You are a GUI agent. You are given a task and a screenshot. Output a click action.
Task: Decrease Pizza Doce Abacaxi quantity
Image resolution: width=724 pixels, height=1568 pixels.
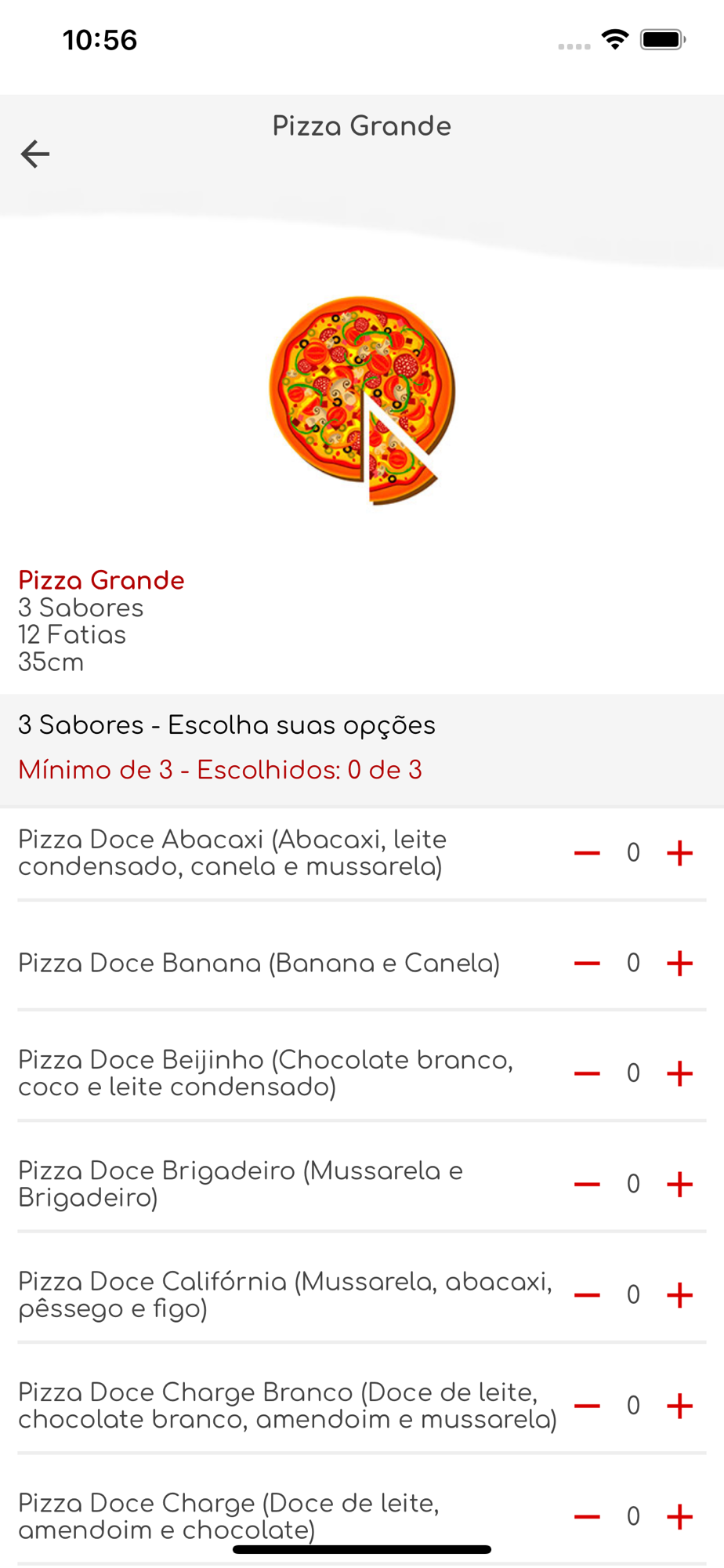point(587,853)
